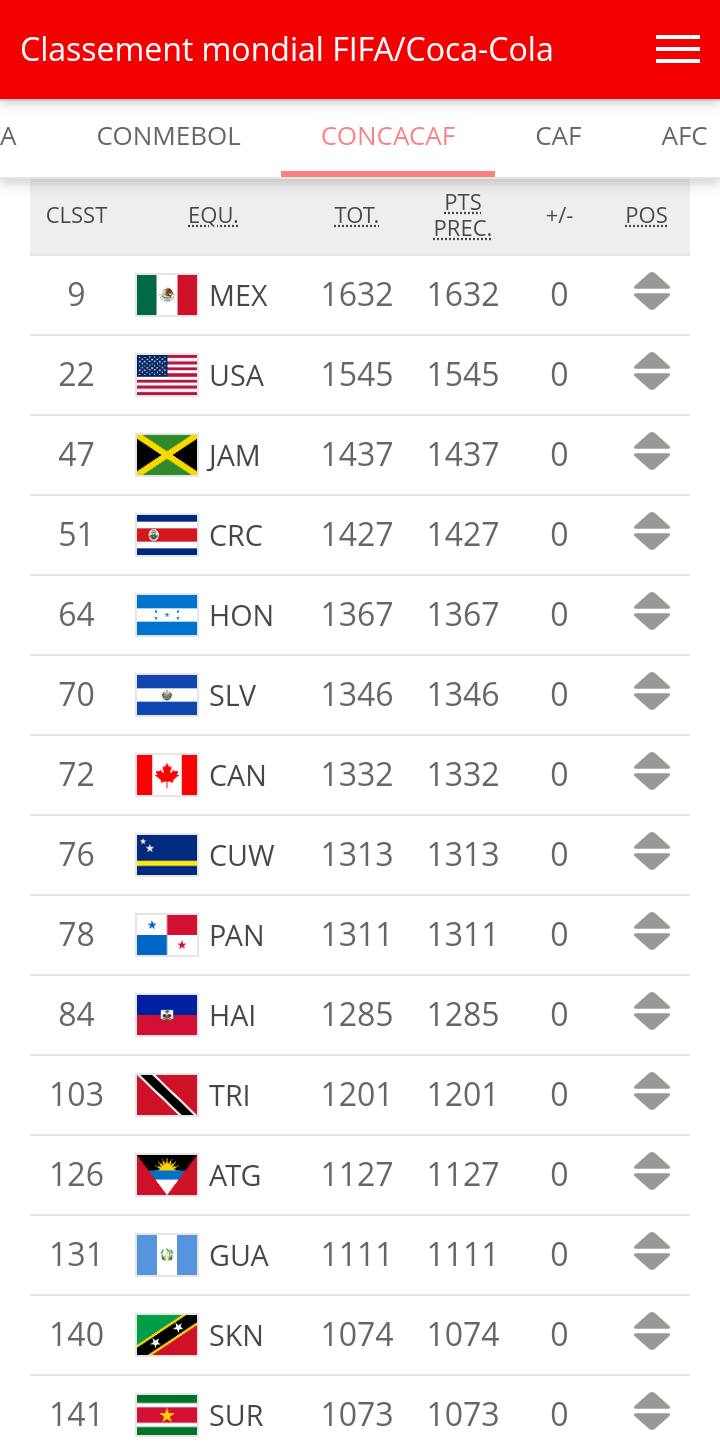Open the hamburger menu

point(677,50)
